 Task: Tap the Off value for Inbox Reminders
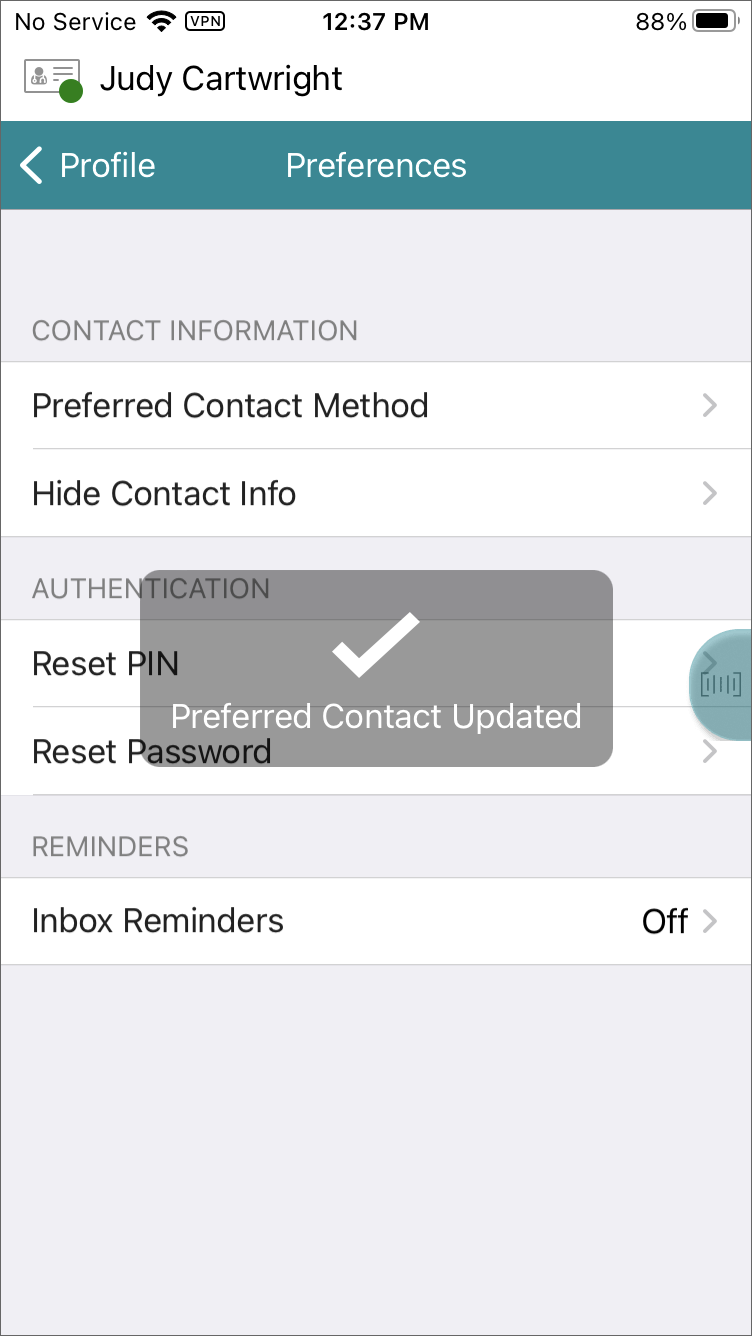[x=665, y=921]
